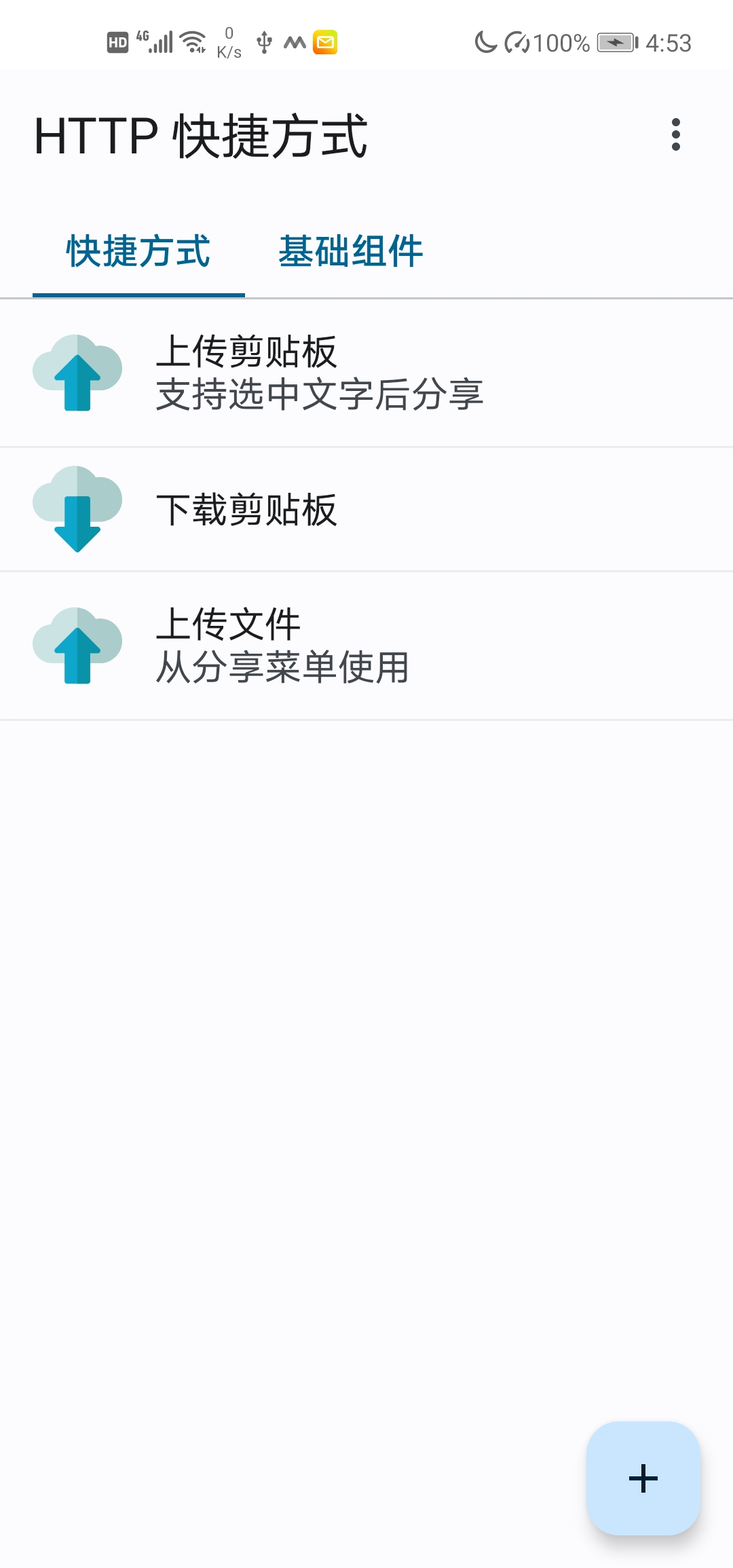733x1568 pixels.
Task: Select the 快捷方式 tab
Action: (x=138, y=251)
